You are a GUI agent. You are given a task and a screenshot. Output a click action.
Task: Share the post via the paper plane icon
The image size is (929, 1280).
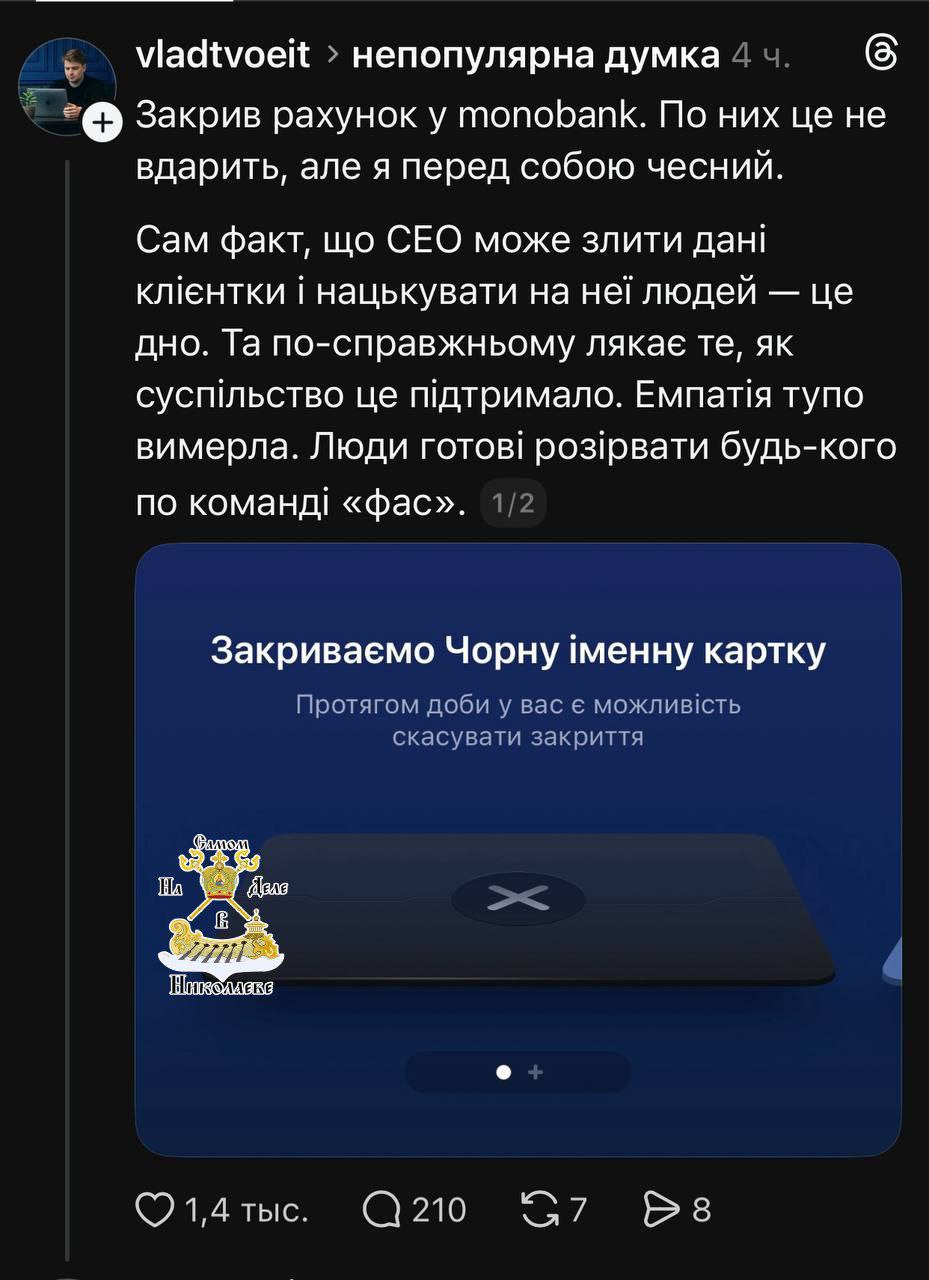pos(662,1210)
